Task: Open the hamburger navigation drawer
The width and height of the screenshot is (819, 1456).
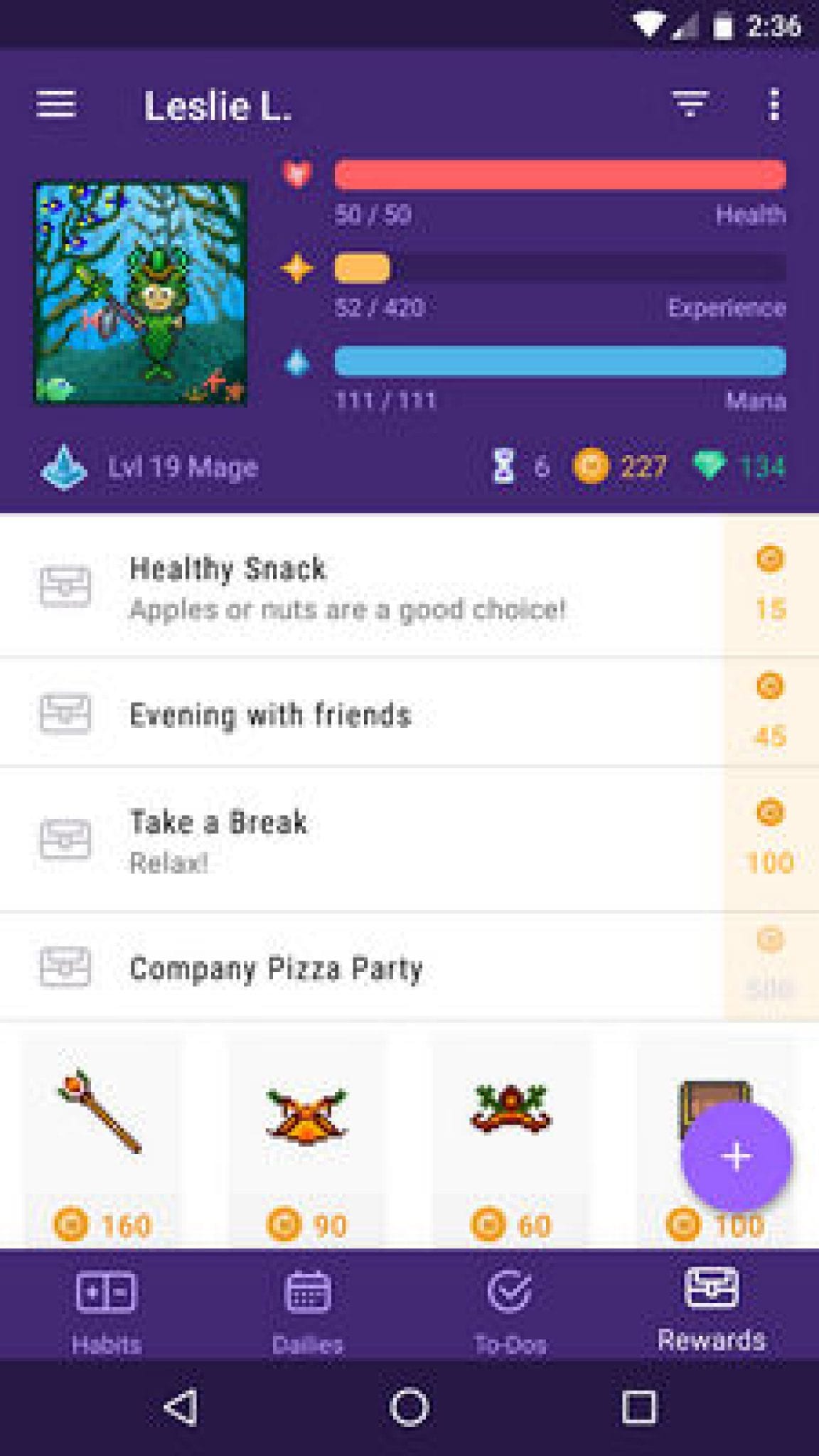Action: [x=56, y=105]
